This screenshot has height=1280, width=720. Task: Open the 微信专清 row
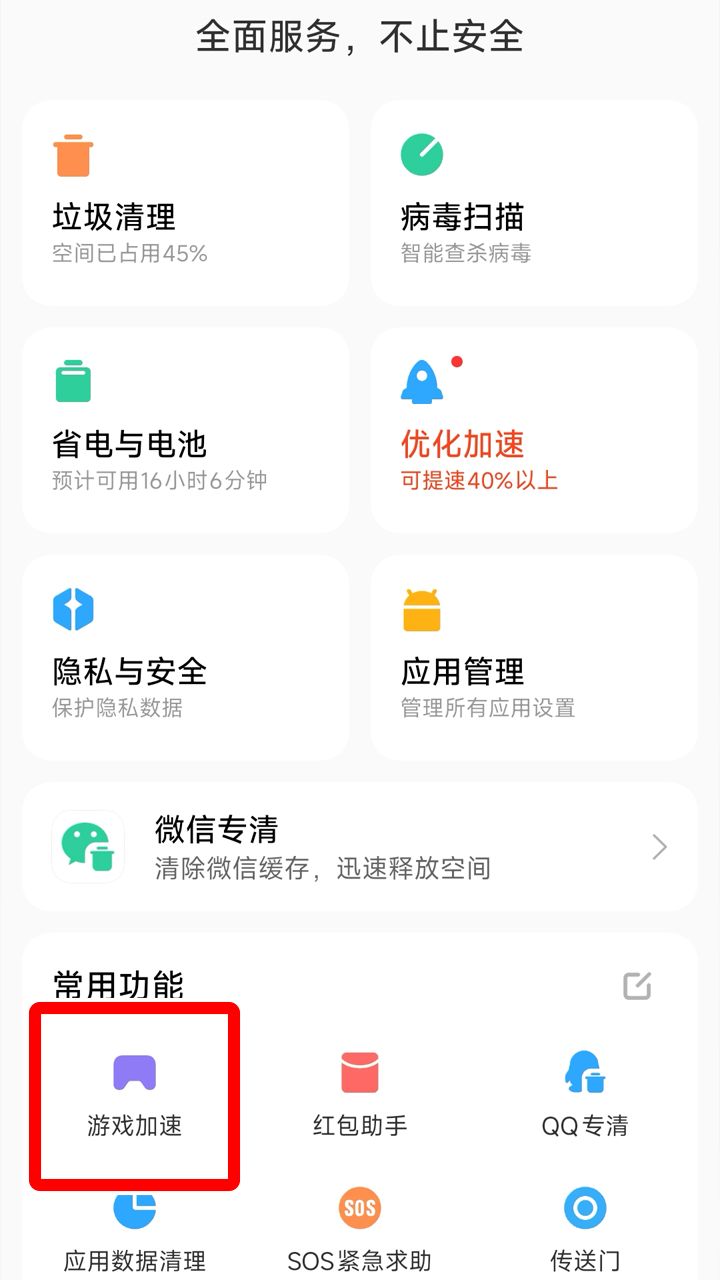[360, 847]
